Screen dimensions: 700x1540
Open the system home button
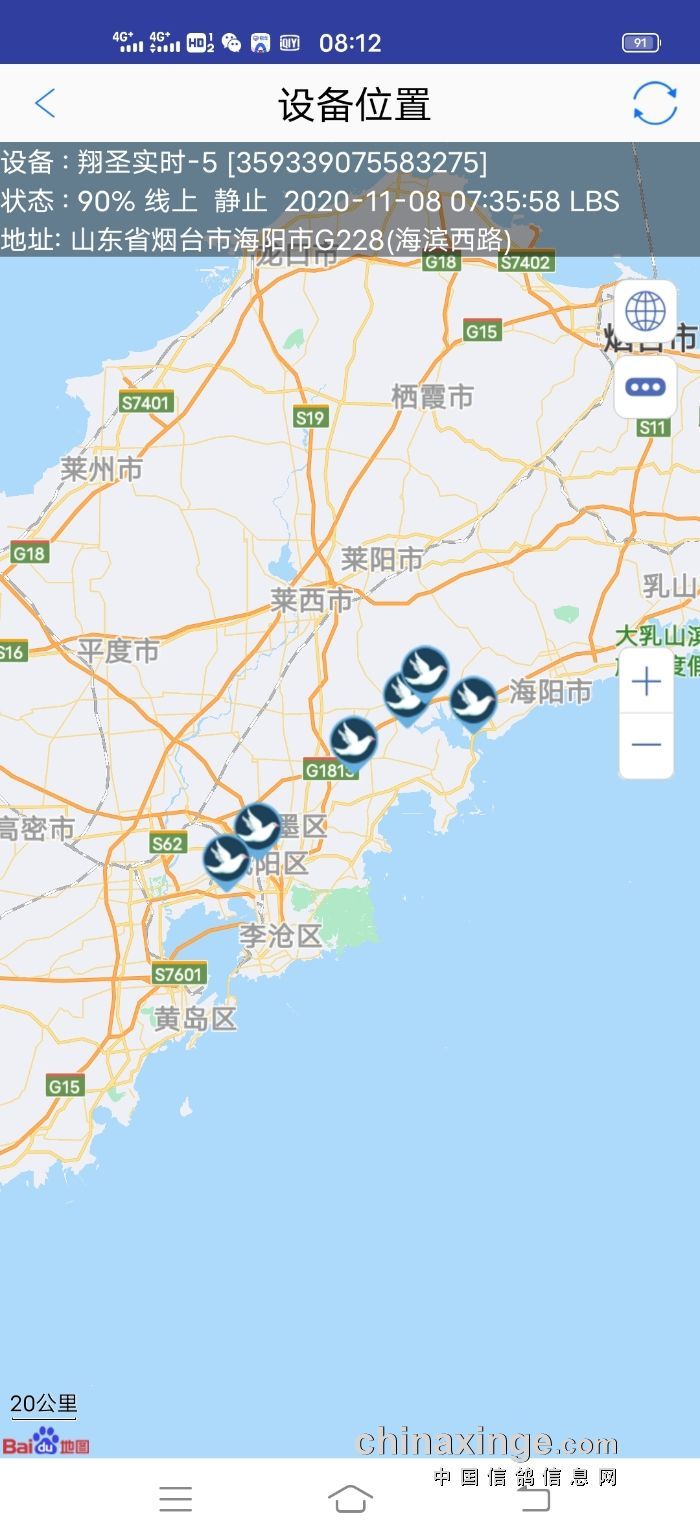click(x=350, y=1498)
